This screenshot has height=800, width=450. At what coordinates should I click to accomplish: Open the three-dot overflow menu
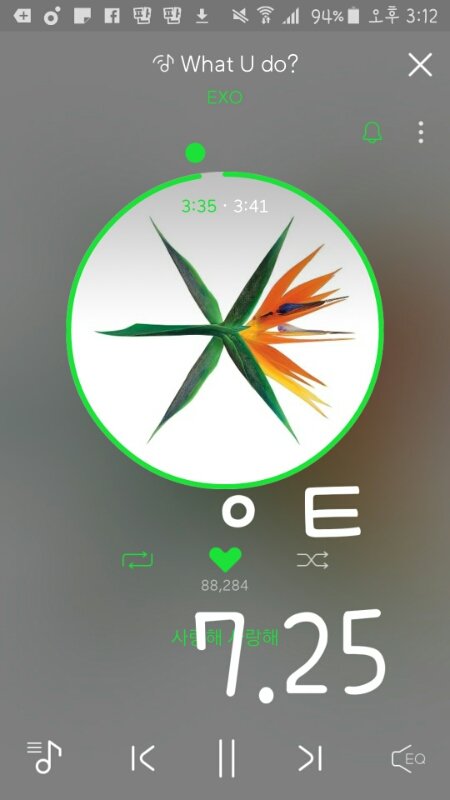coord(420,132)
